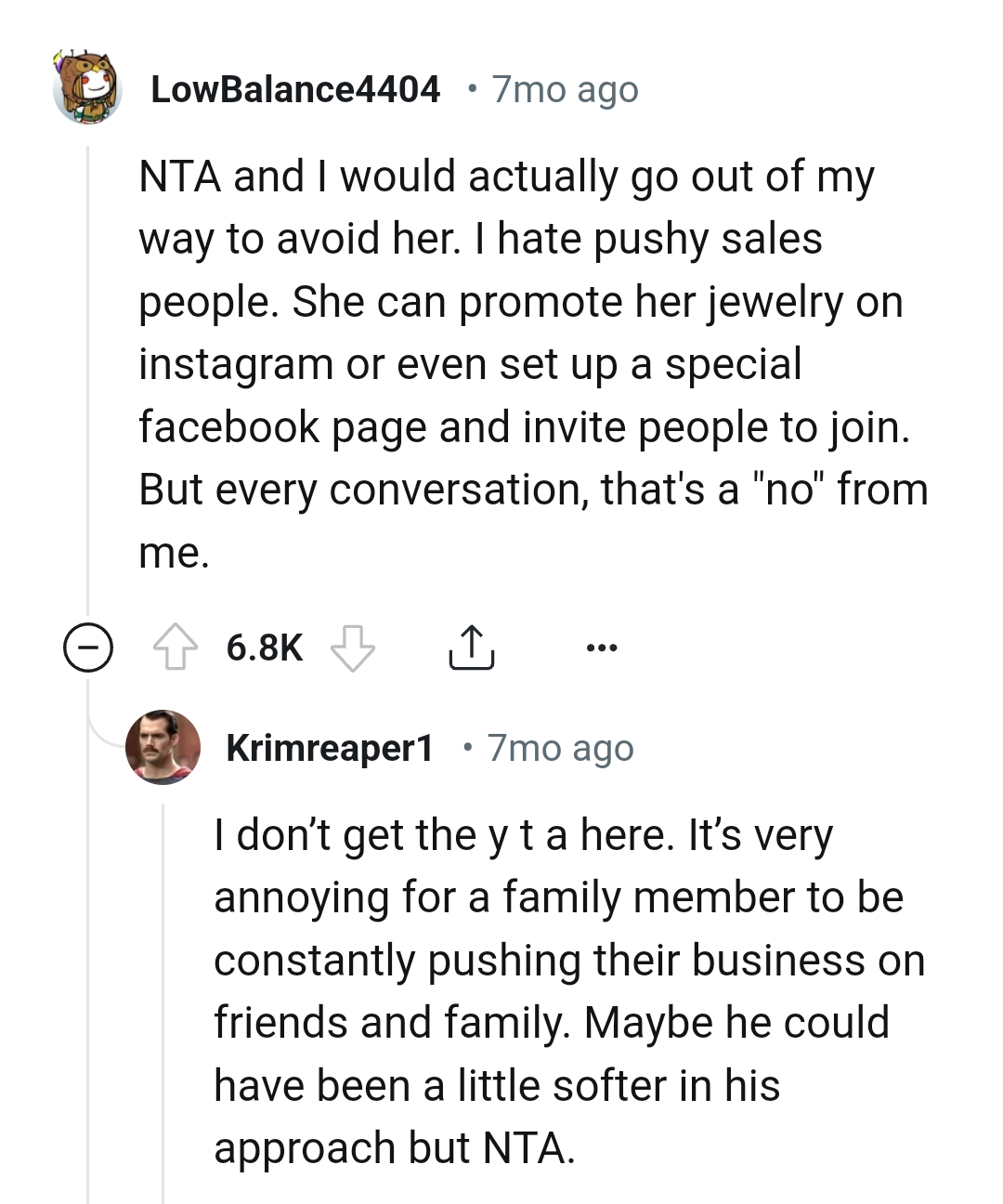The height and width of the screenshot is (1204, 1003).
Task: Click the 6.8K vote count
Action: 266,648
